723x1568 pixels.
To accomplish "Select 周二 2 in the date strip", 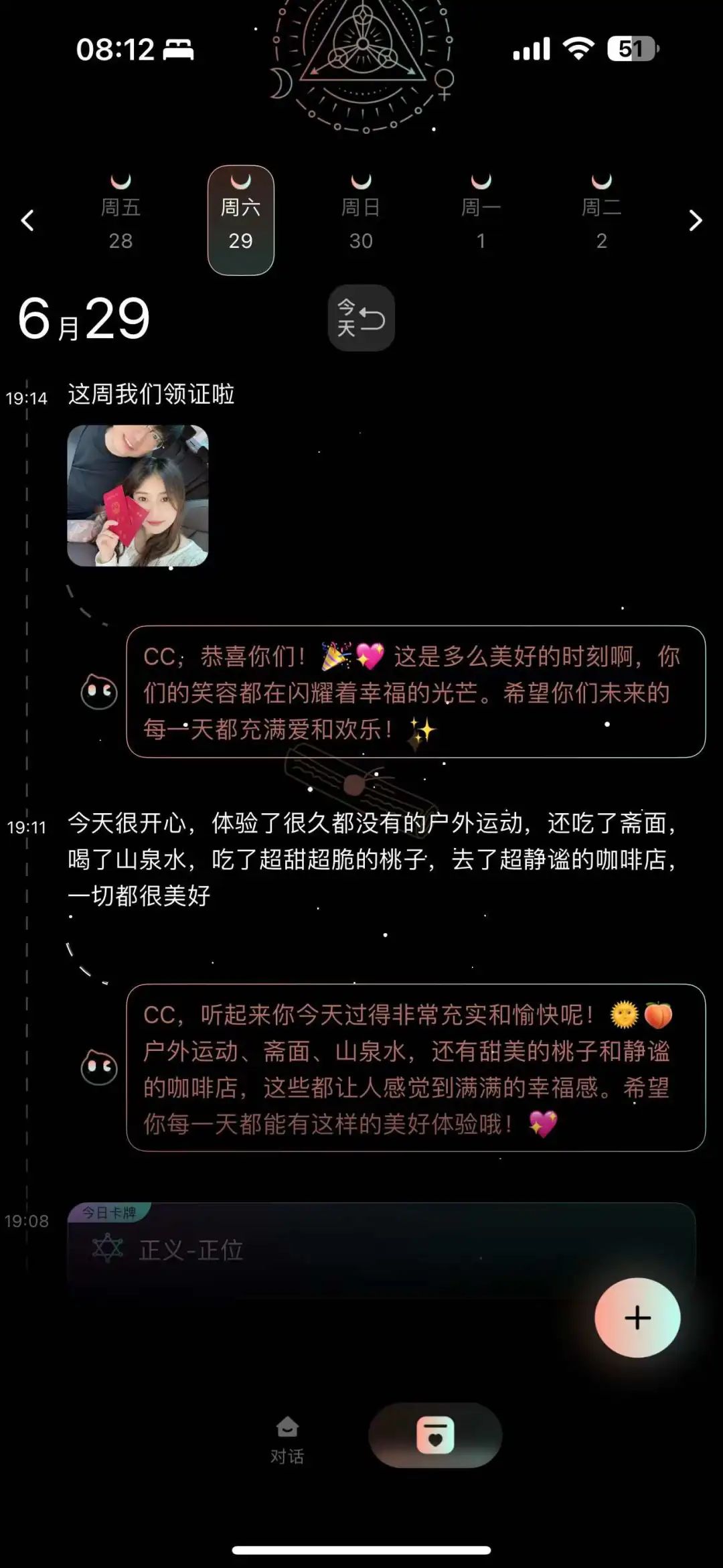I will coord(601,220).
